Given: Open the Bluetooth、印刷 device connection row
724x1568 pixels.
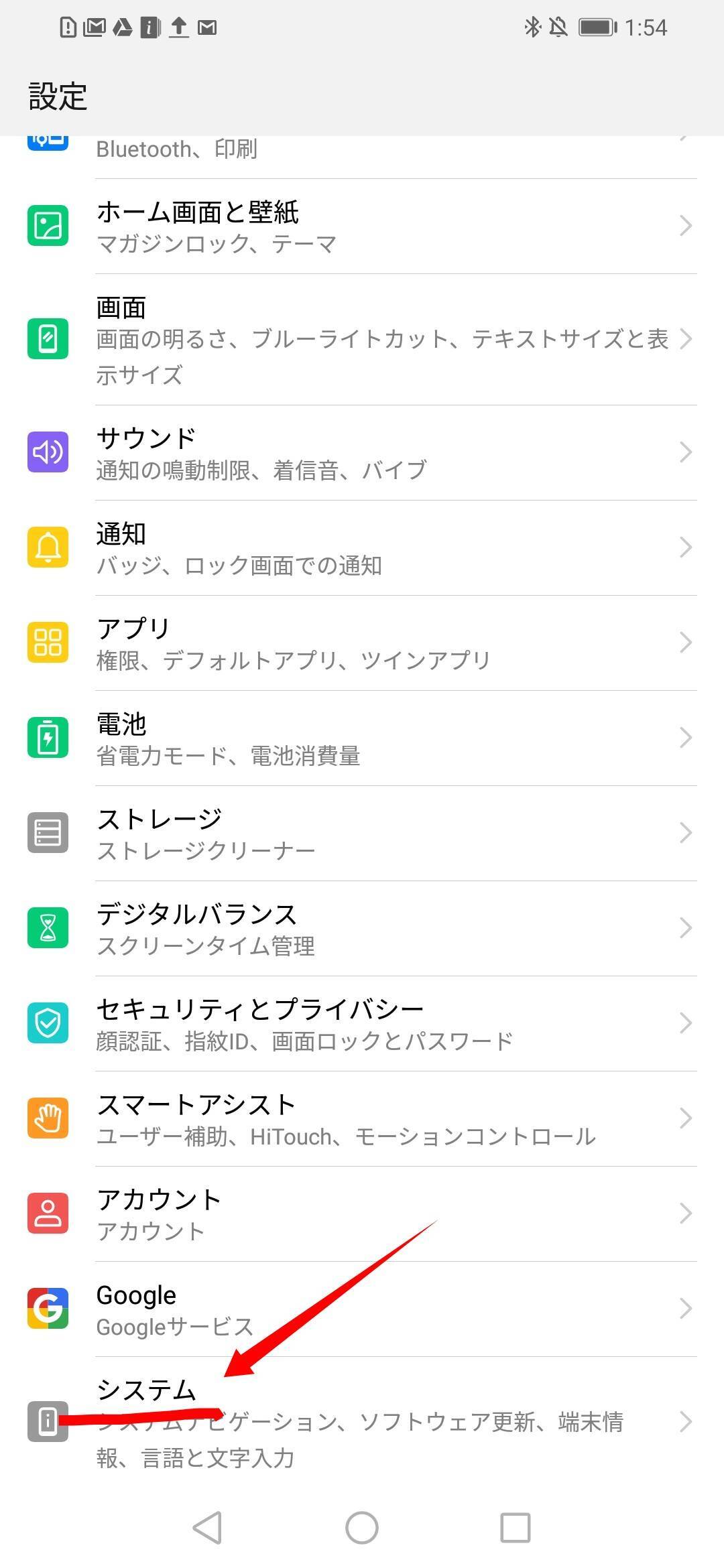Looking at the screenshot, I should tap(362, 150).
